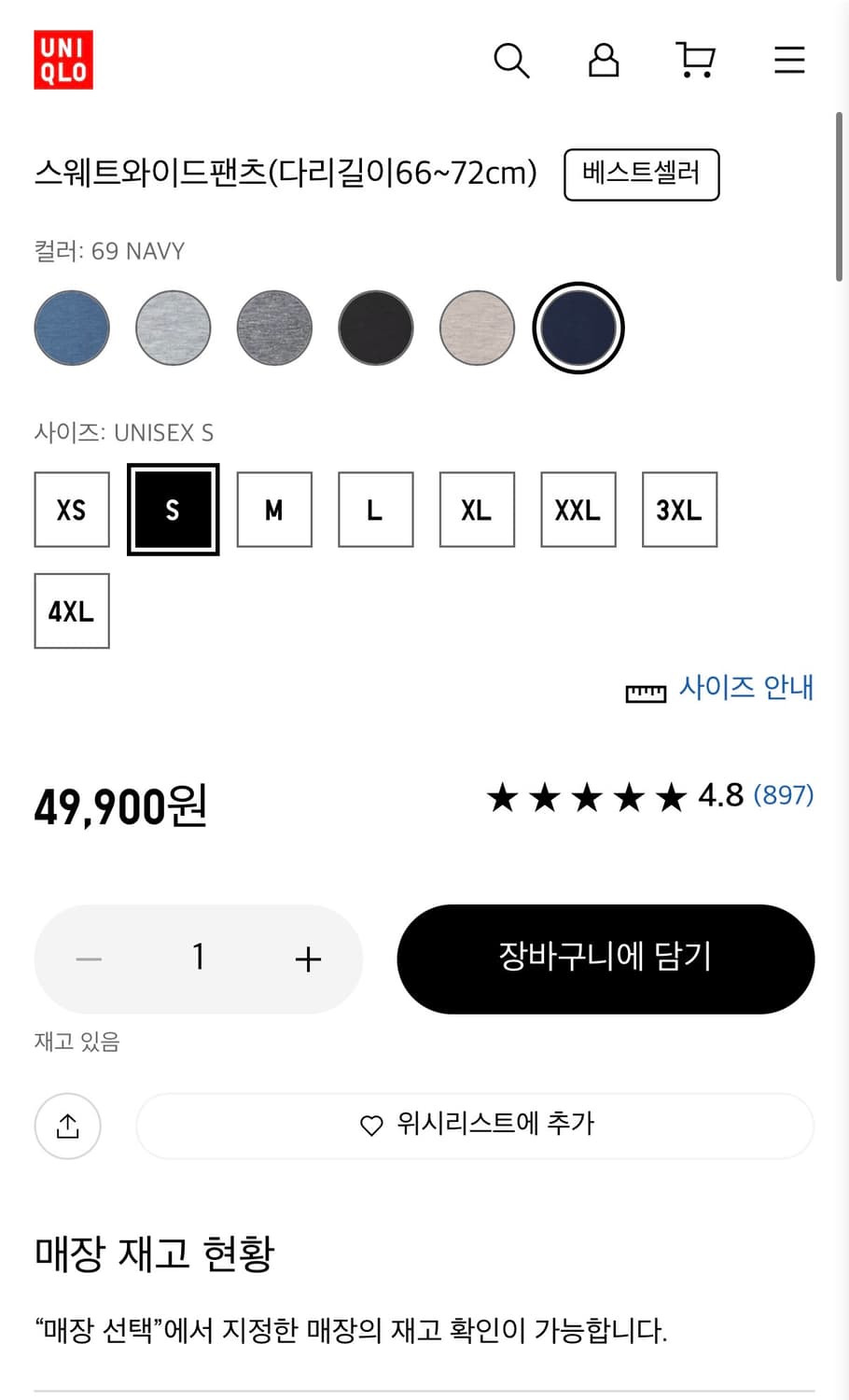This screenshot has height=1400, width=849.
Task: Open the (897) reviews link
Action: [785, 794]
